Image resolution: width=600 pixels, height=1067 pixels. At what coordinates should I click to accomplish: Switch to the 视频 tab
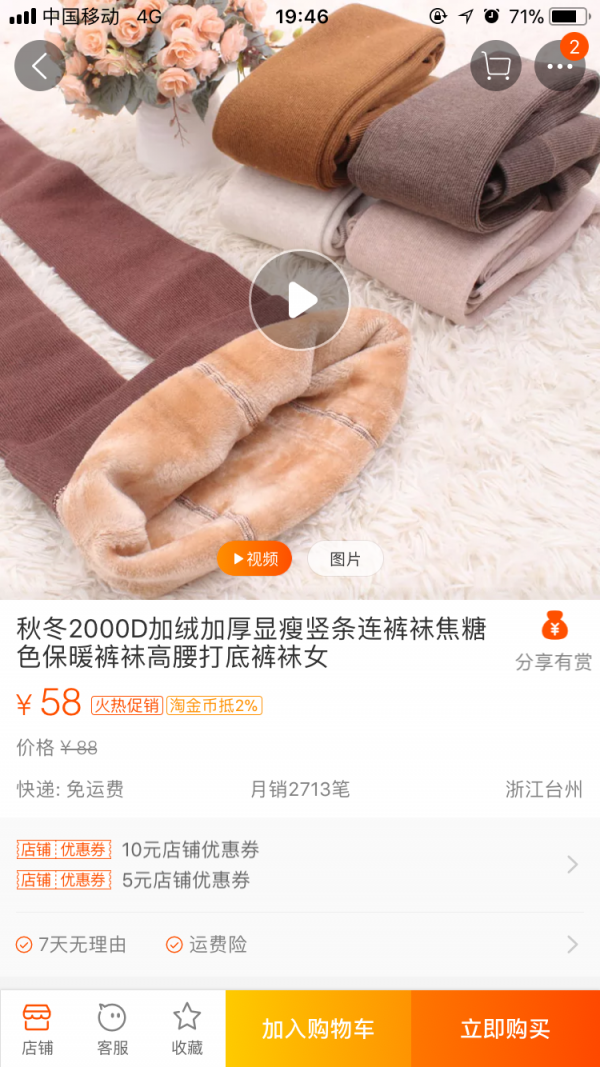254,559
